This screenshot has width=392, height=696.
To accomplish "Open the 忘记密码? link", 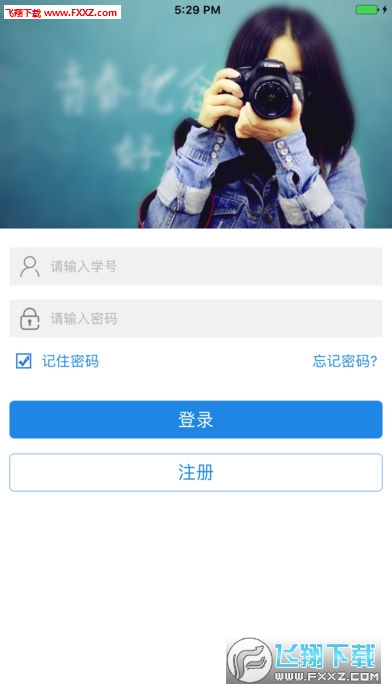I will point(344,361).
